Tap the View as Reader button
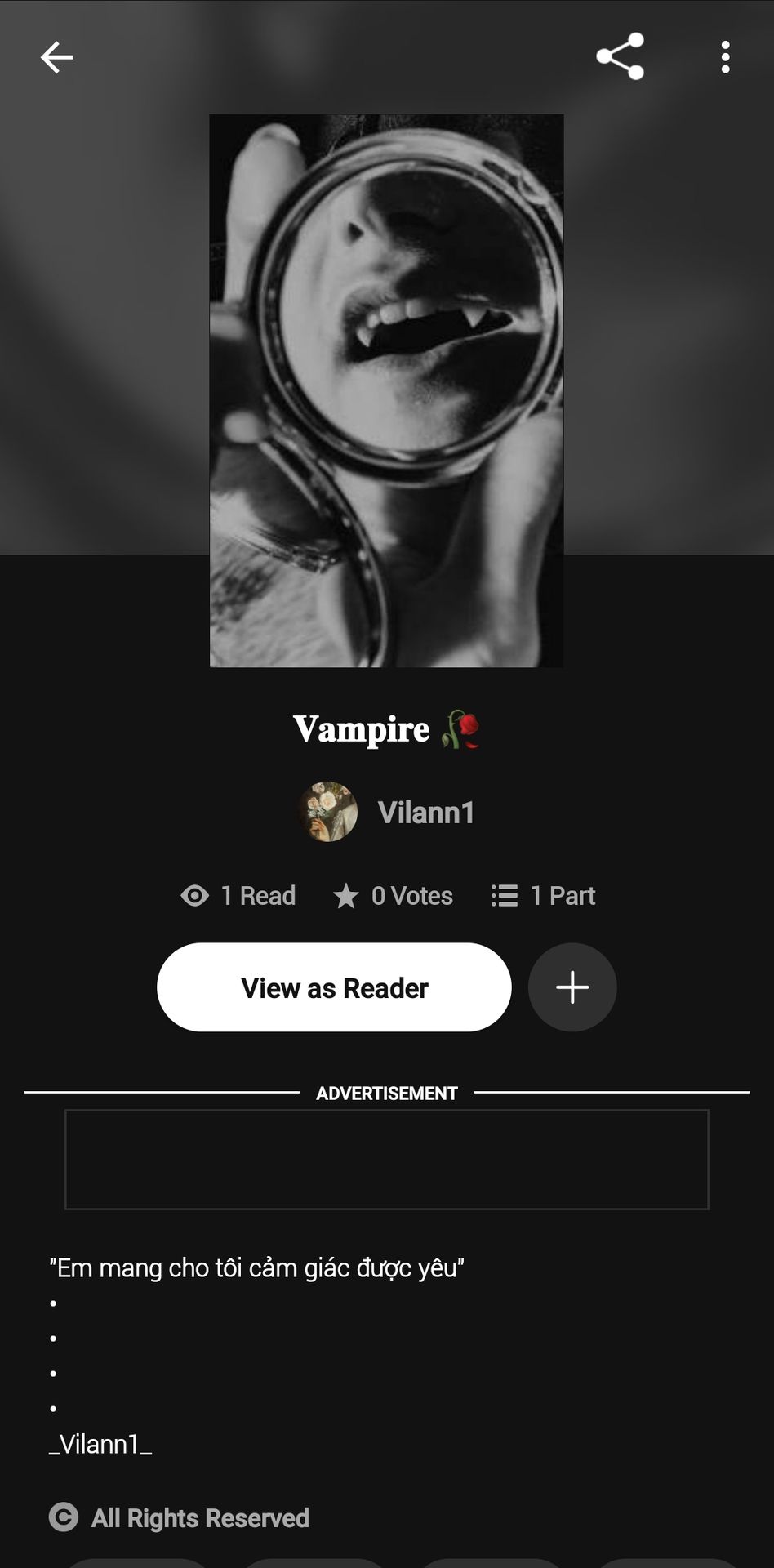This screenshot has width=774, height=1568. [x=334, y=987]
